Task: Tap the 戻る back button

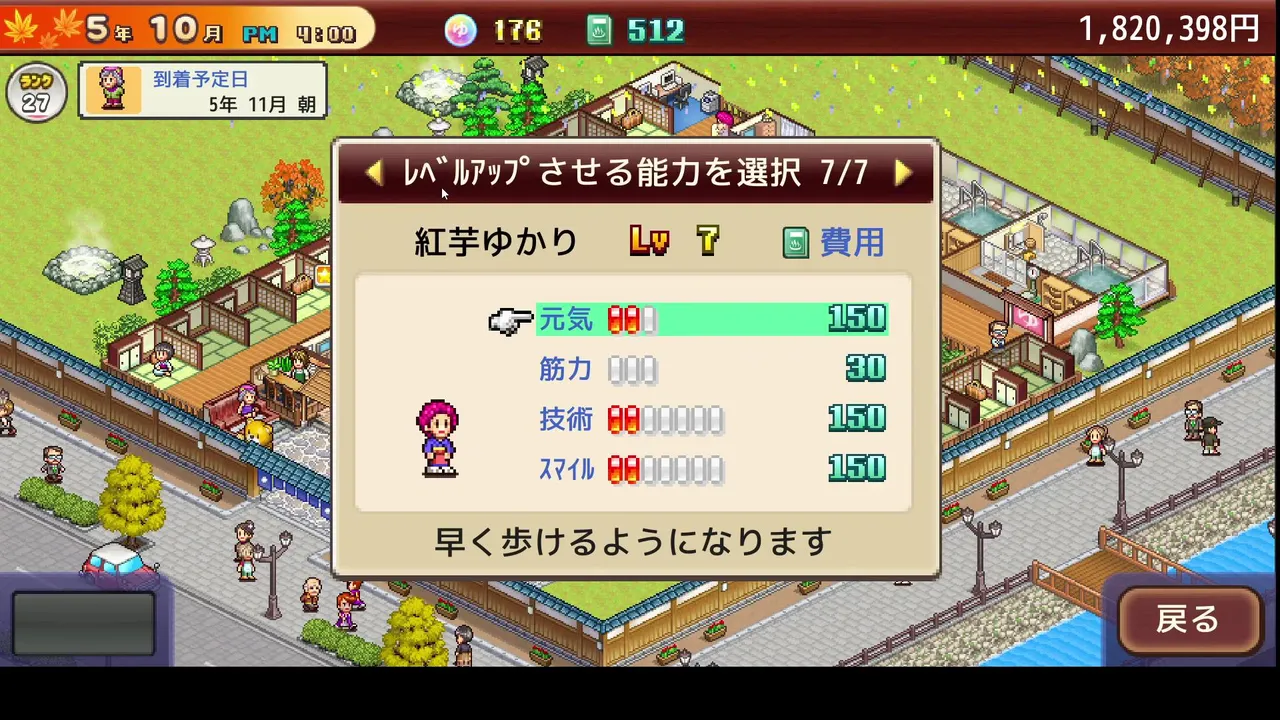Action: [1188, 620]
